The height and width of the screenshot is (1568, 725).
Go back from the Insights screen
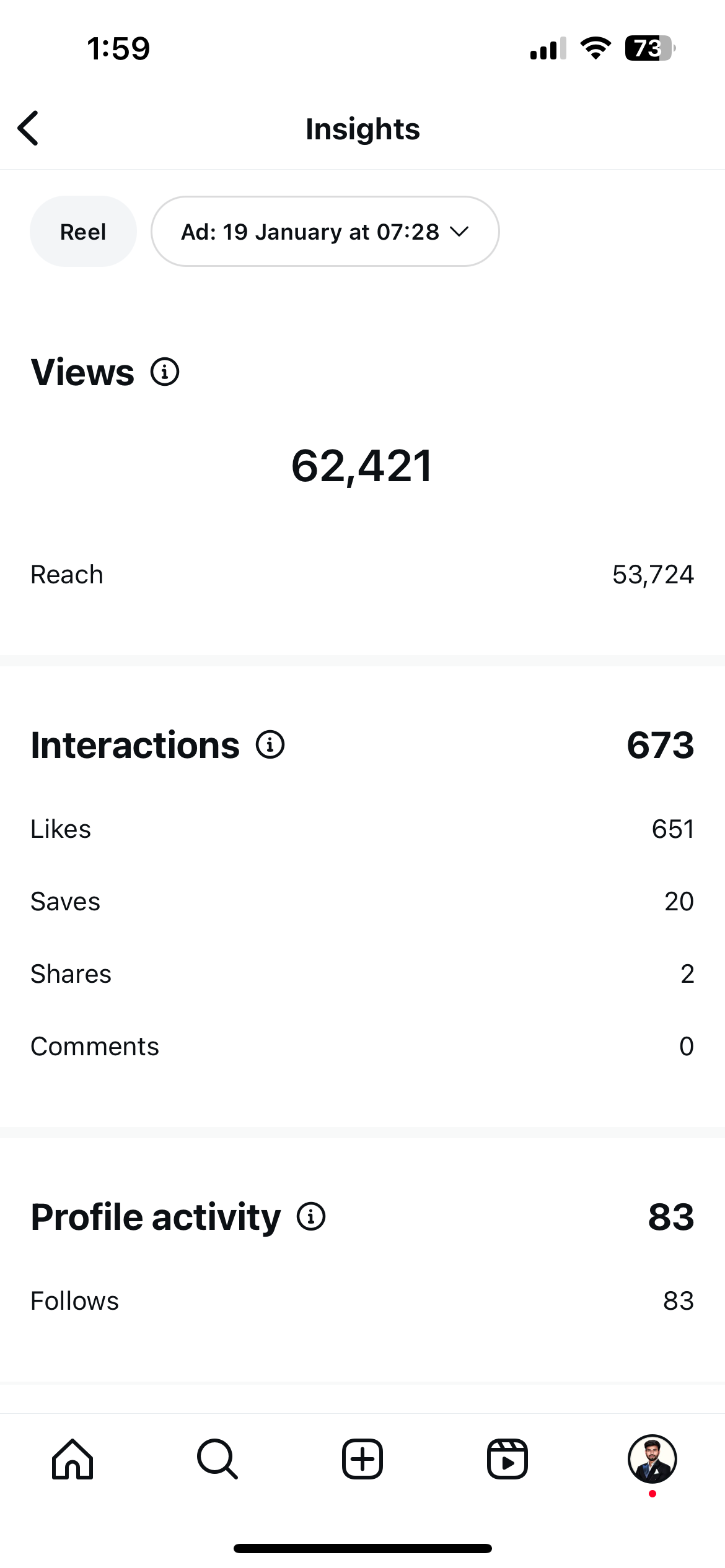tap(29, 128)
